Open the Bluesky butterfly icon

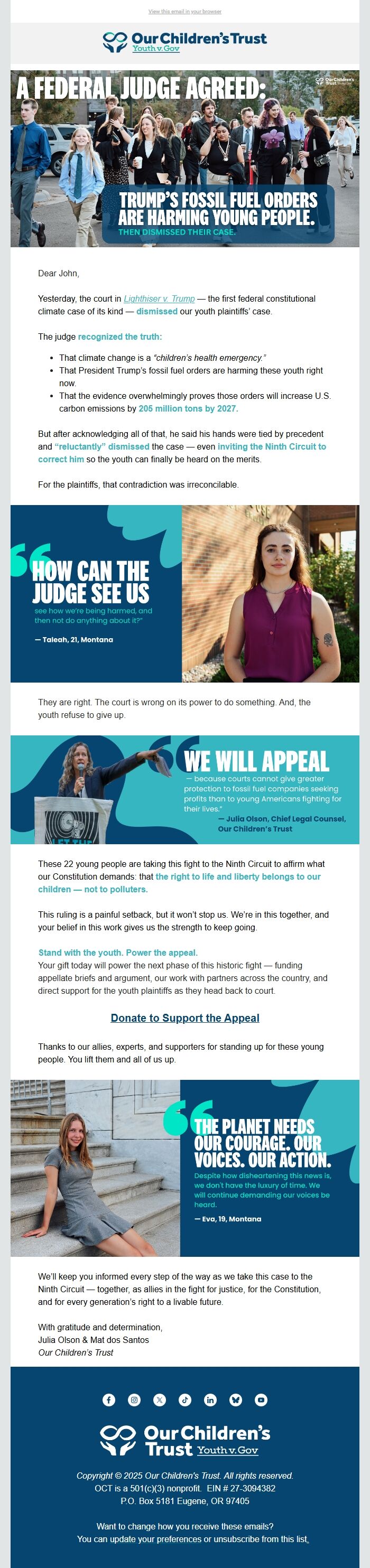click(236, 1400)
